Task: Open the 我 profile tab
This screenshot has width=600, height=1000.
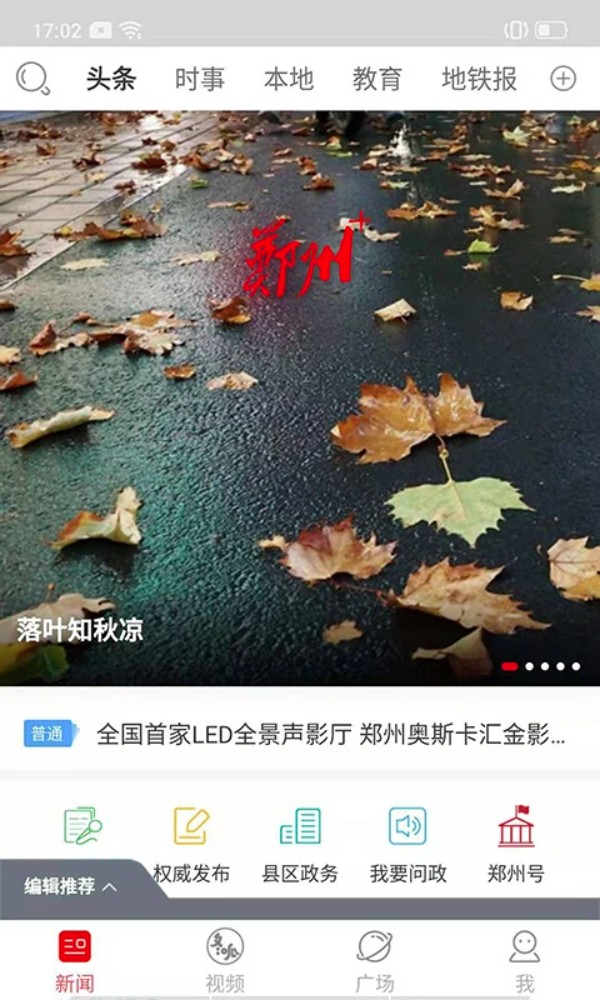Action: (524, 960)
